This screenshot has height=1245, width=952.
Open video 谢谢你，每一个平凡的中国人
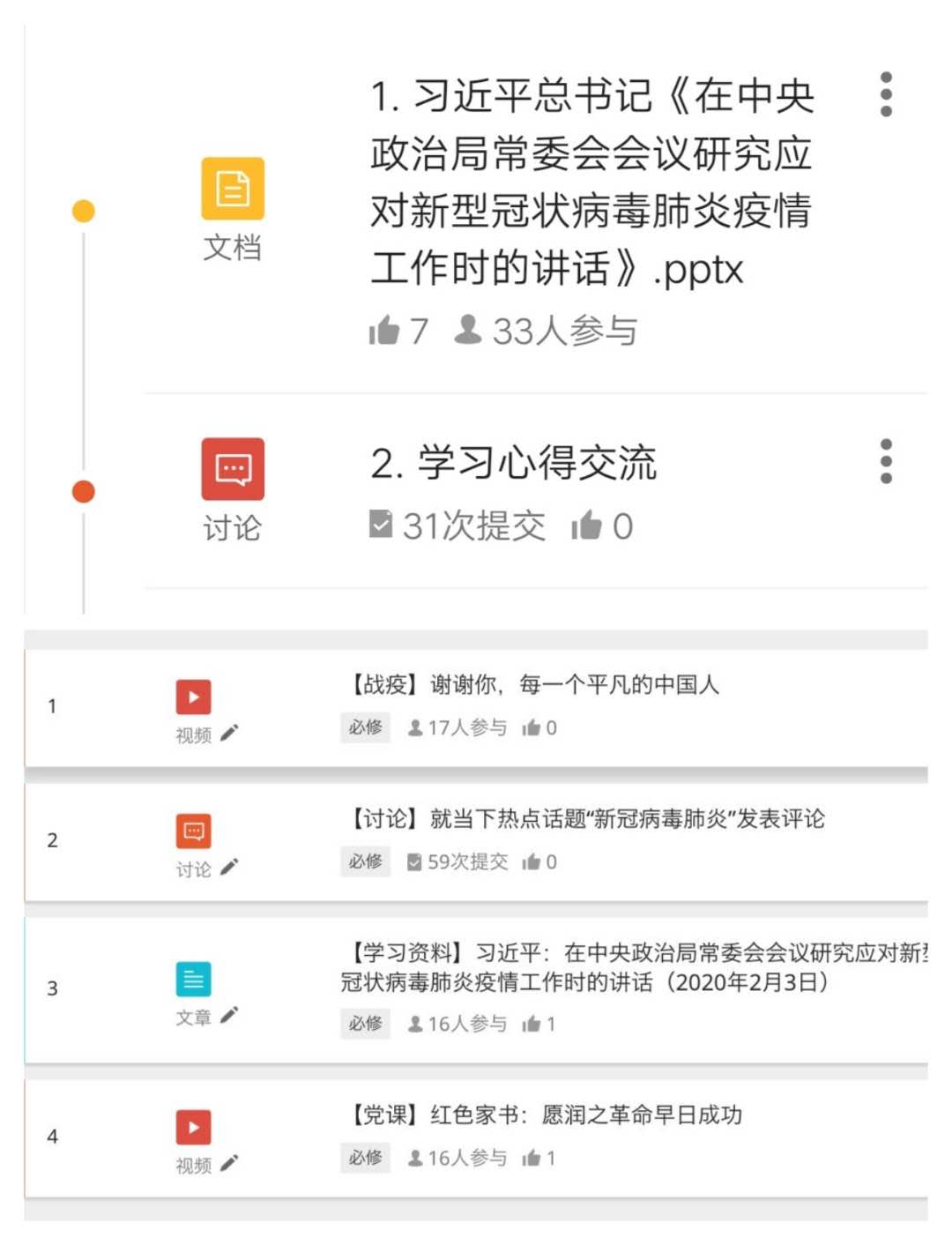click(x=532, y=684)
